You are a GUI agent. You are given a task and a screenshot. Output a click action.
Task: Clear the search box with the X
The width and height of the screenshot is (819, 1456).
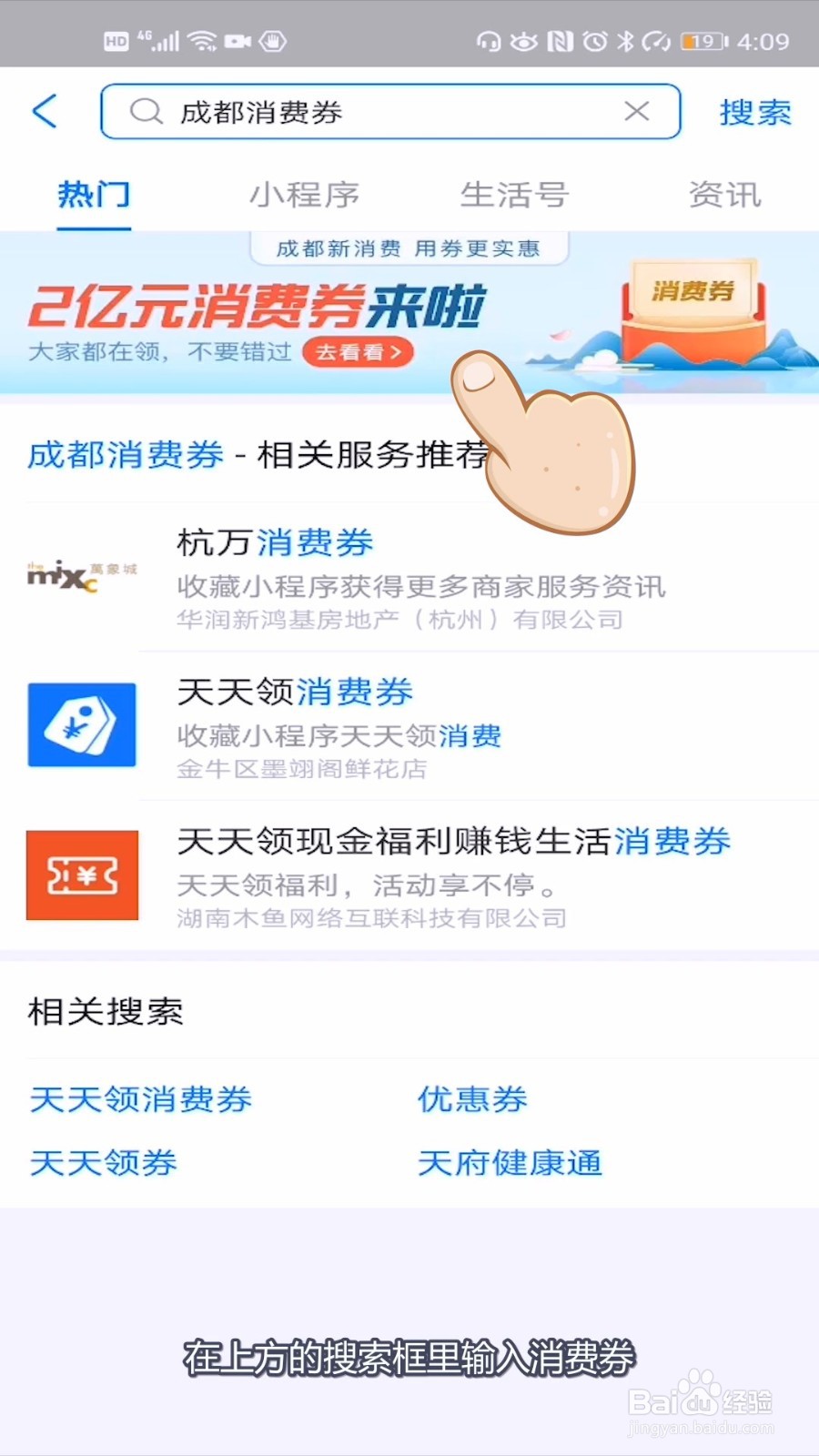[637, 111]
